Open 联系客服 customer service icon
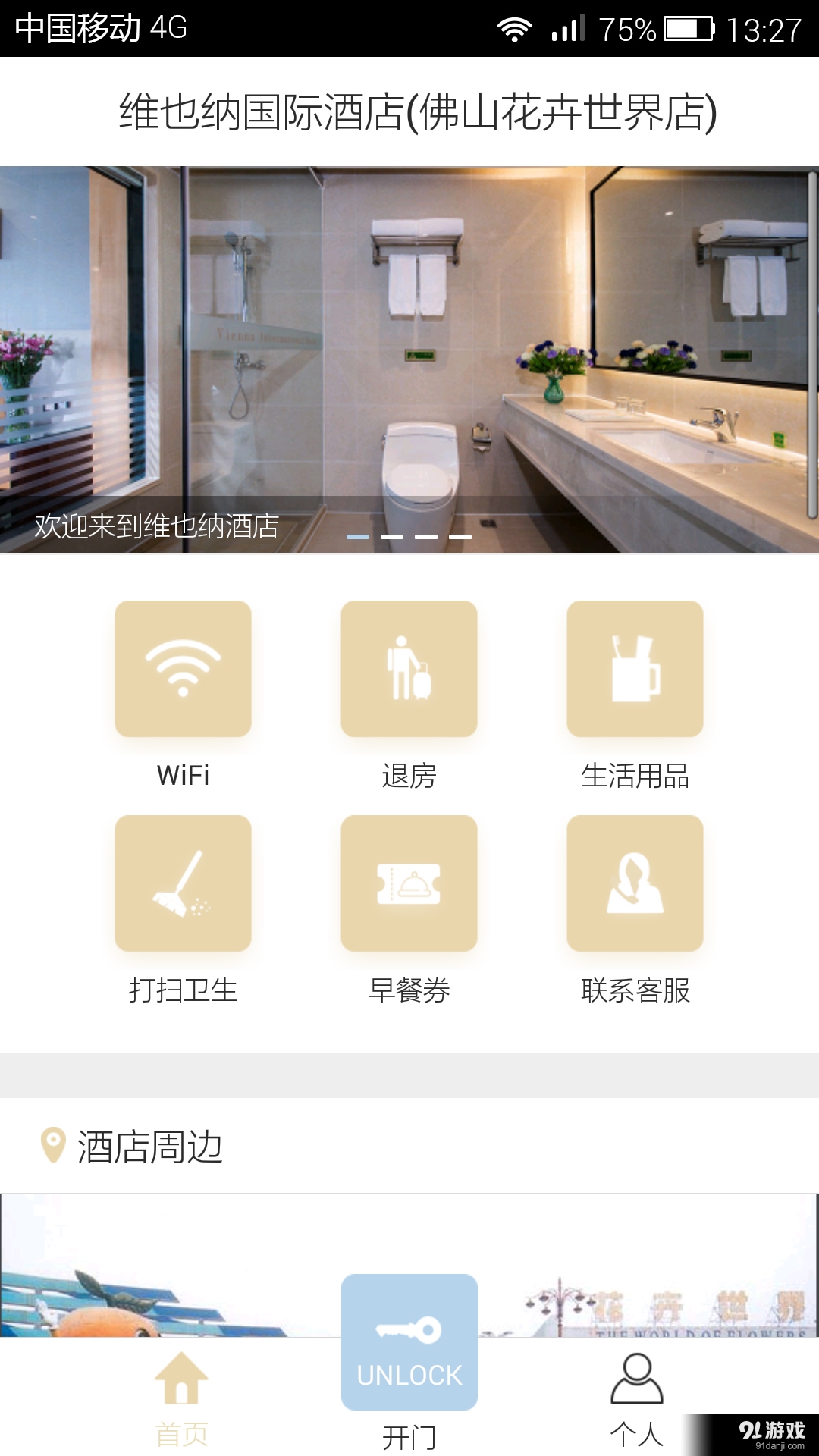 point(635,883)
